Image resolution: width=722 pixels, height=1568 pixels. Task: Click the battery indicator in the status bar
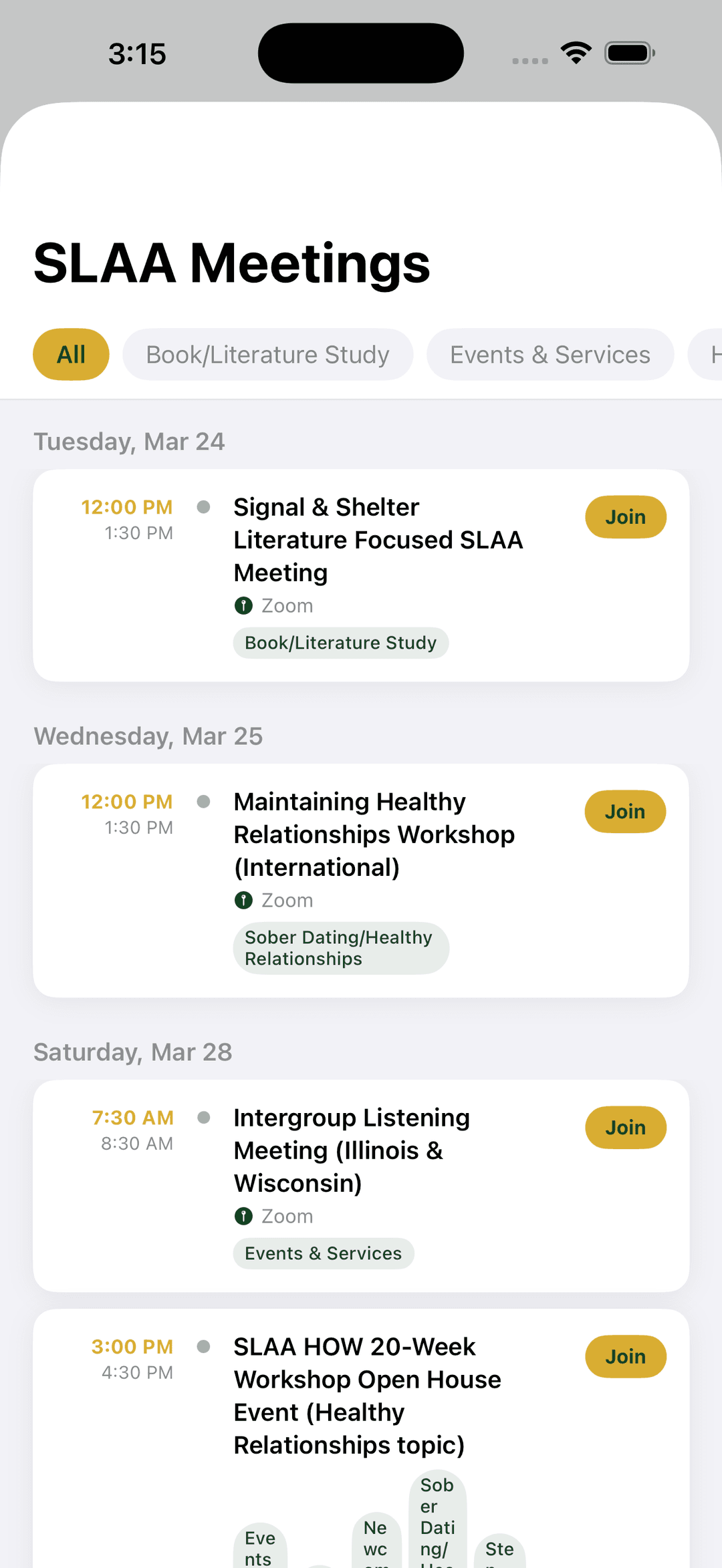pos(627,53)
